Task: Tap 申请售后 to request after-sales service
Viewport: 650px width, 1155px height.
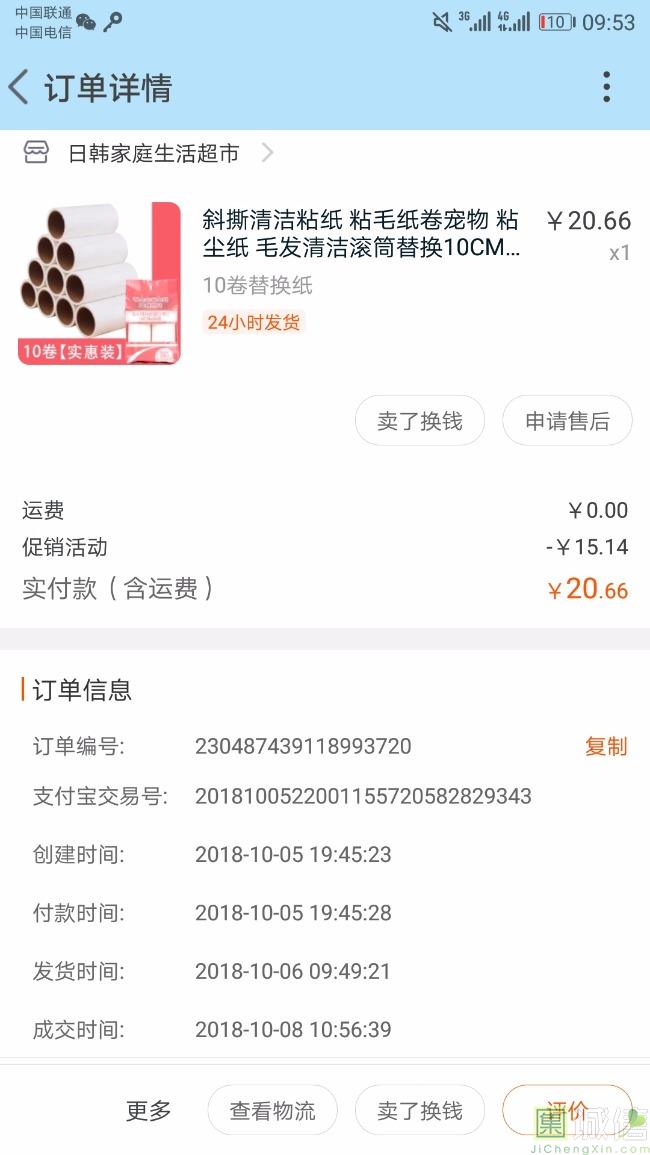Action: click(567, 421)
